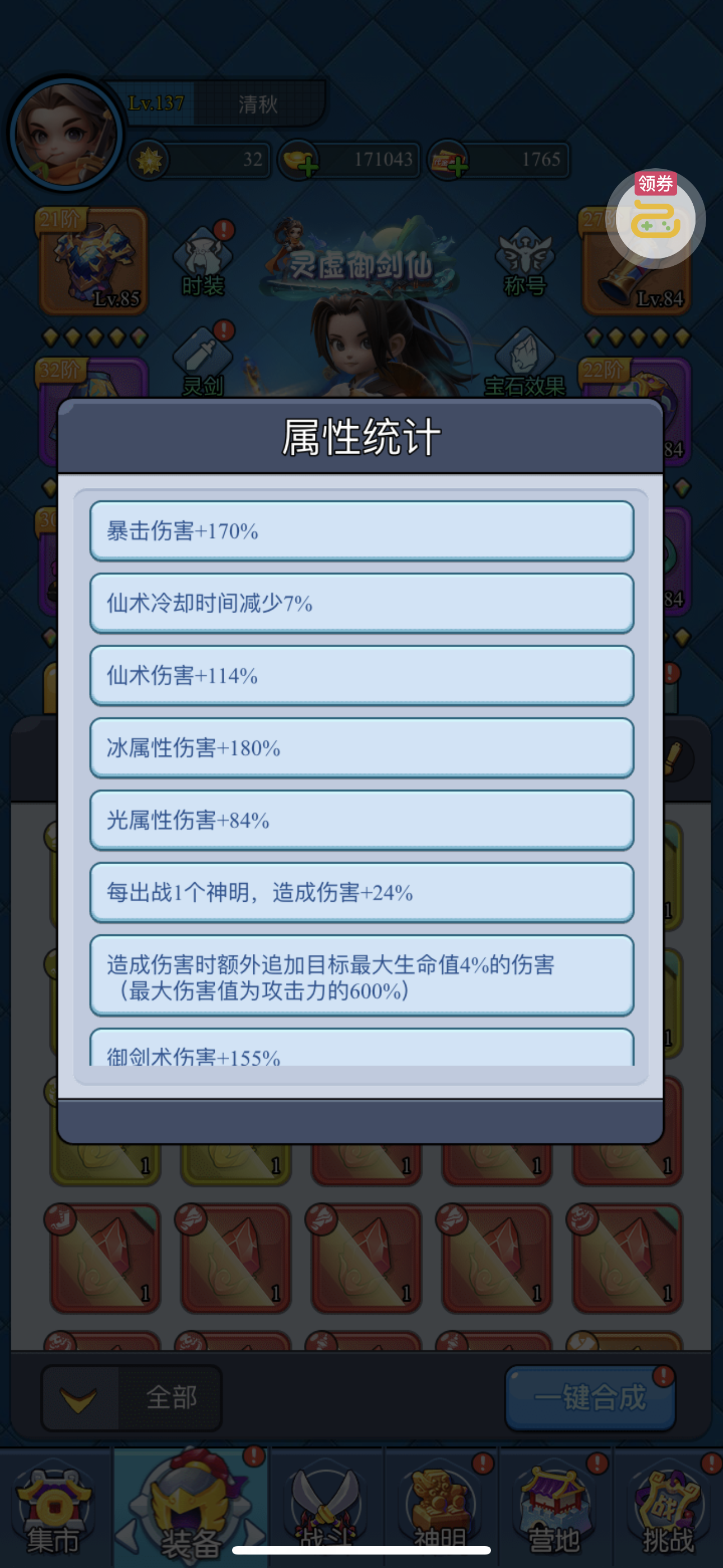Select the Lv.85 armor equipment slot
723x1568 pixels.
point(93,262)
